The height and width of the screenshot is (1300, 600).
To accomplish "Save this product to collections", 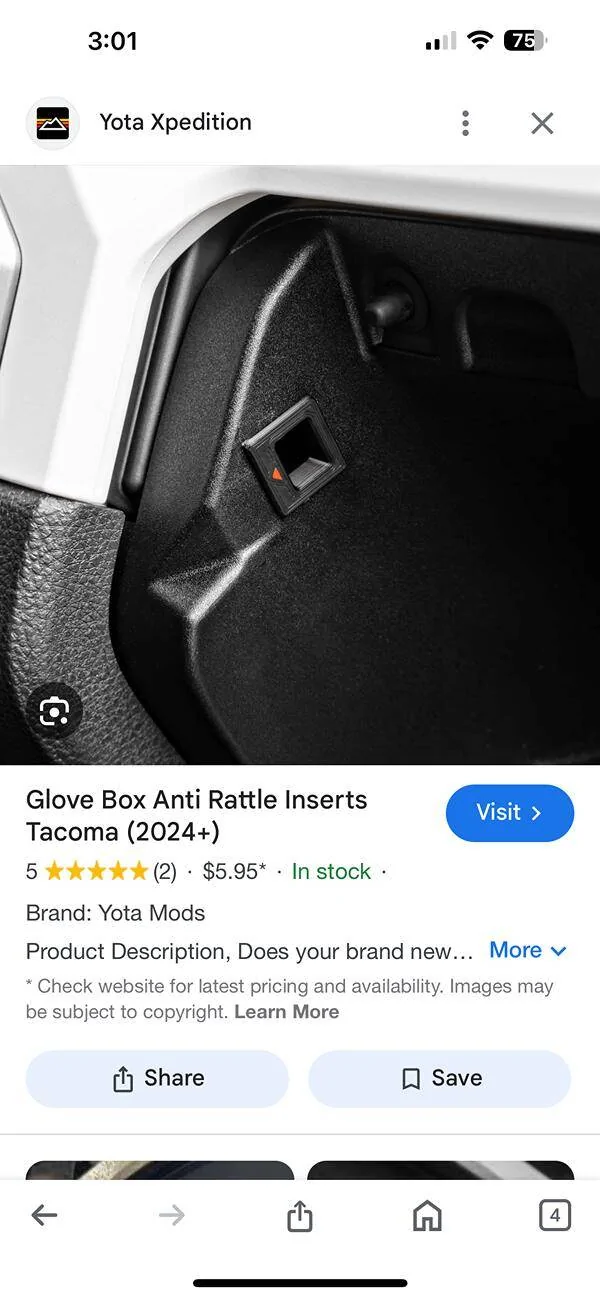I will tap(440, 1078).
